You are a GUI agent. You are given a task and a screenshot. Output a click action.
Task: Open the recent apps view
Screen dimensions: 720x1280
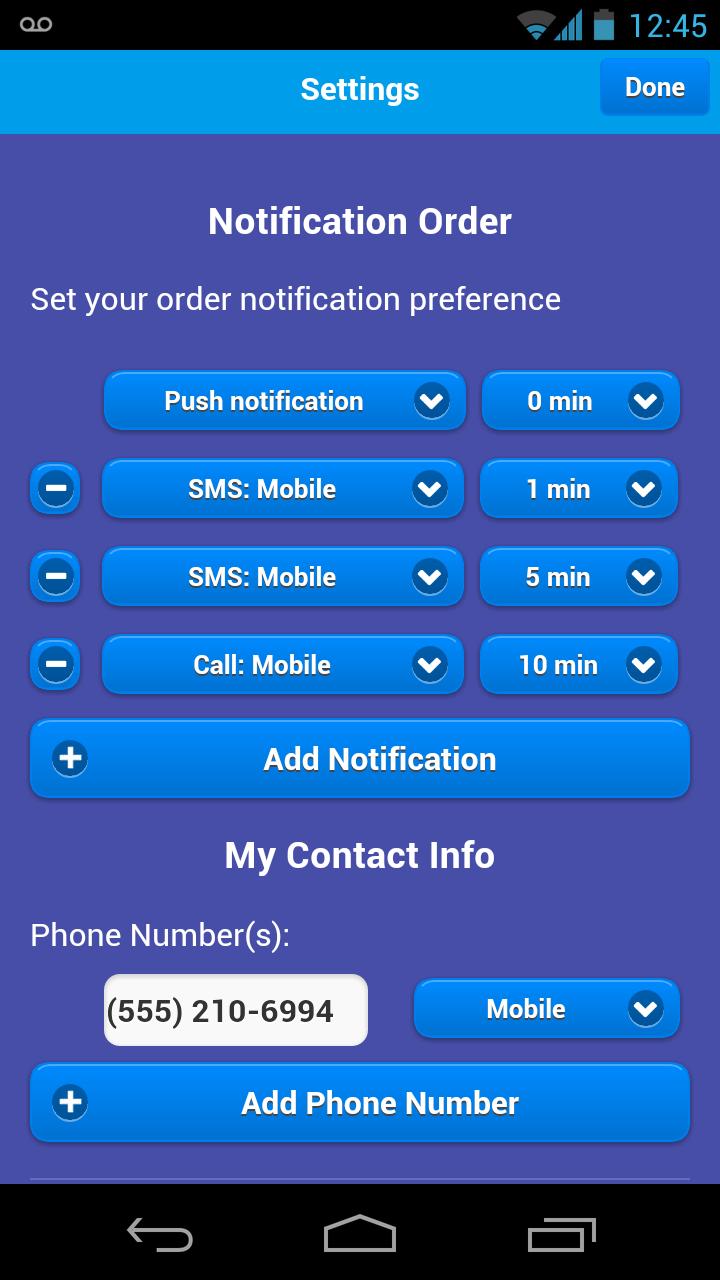coord(561,1234)
